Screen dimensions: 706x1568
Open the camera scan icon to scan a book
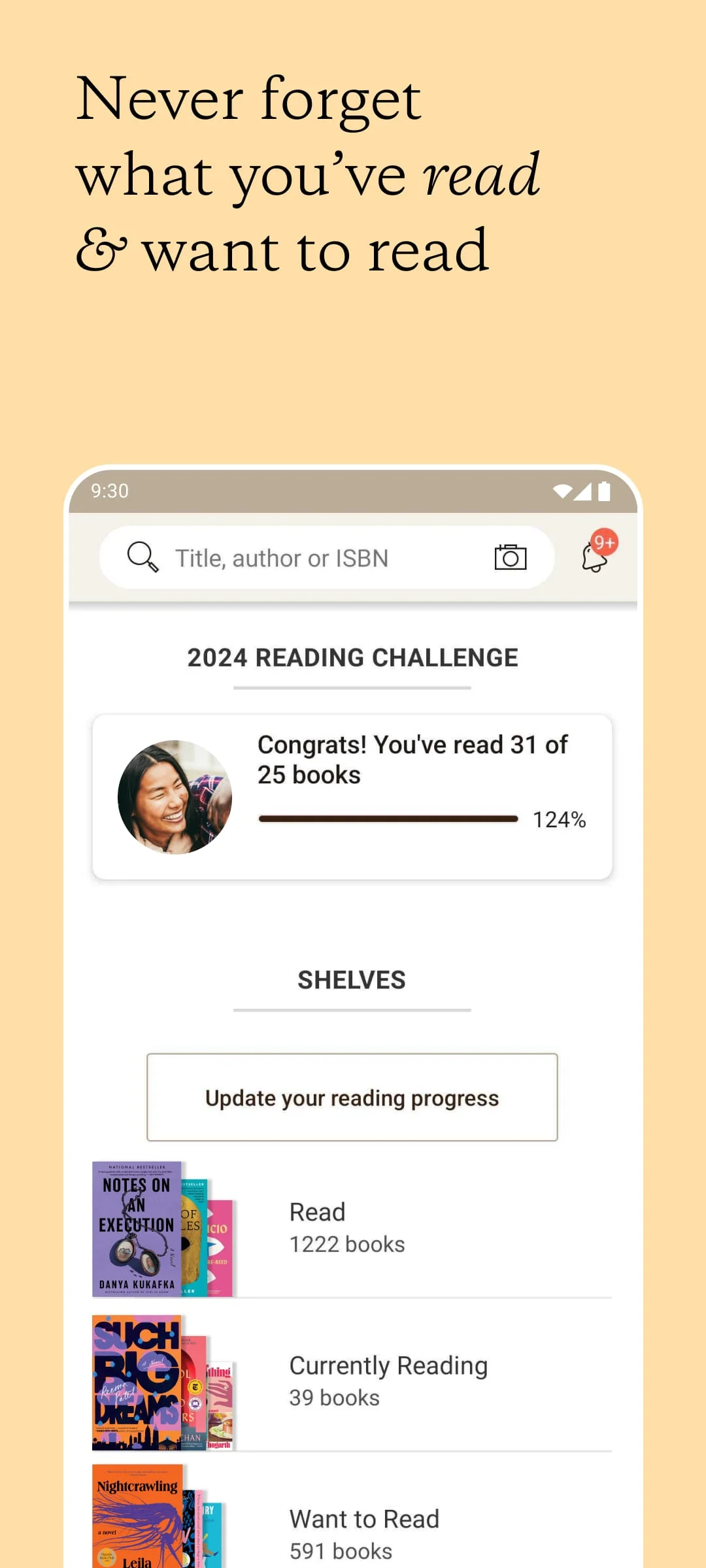[511, 557]
